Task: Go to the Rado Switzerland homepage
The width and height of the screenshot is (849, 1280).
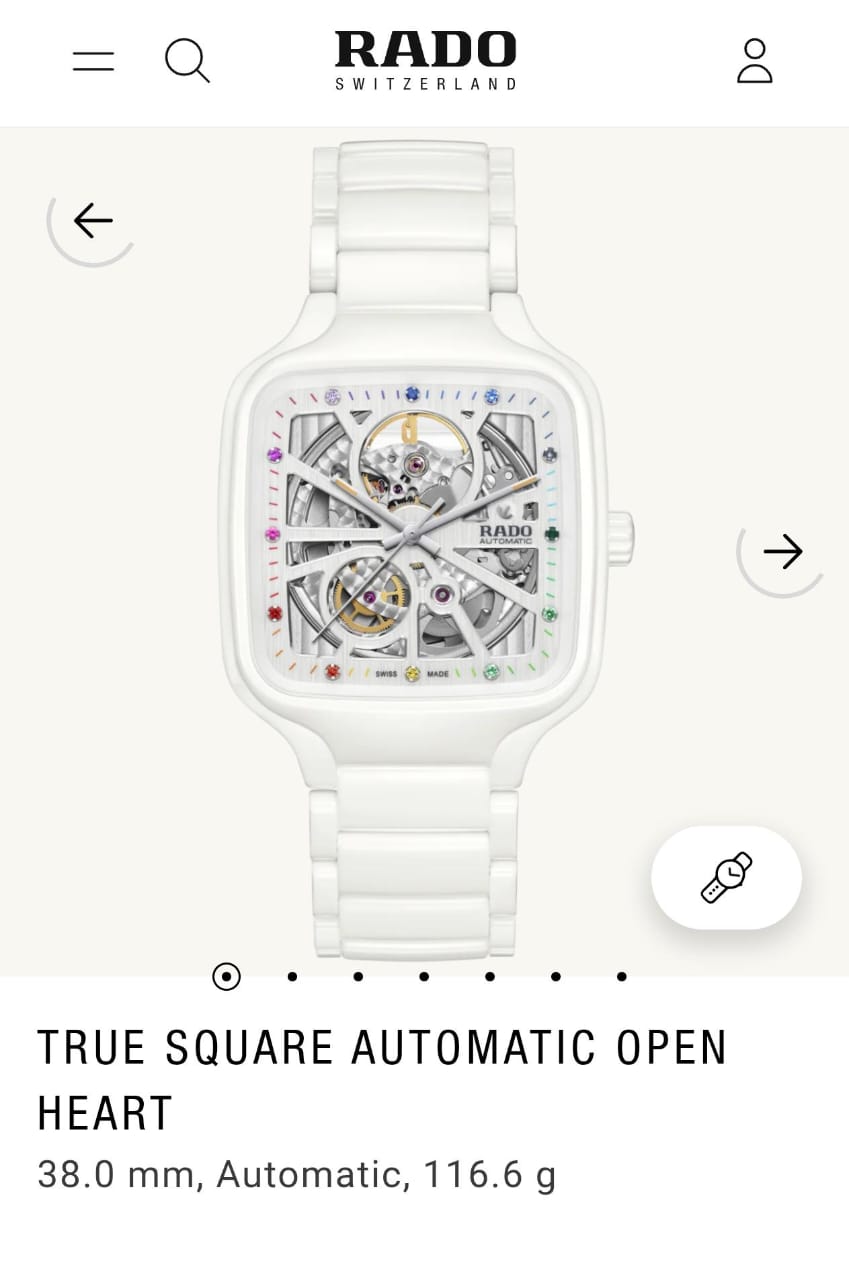Action: 425,60
